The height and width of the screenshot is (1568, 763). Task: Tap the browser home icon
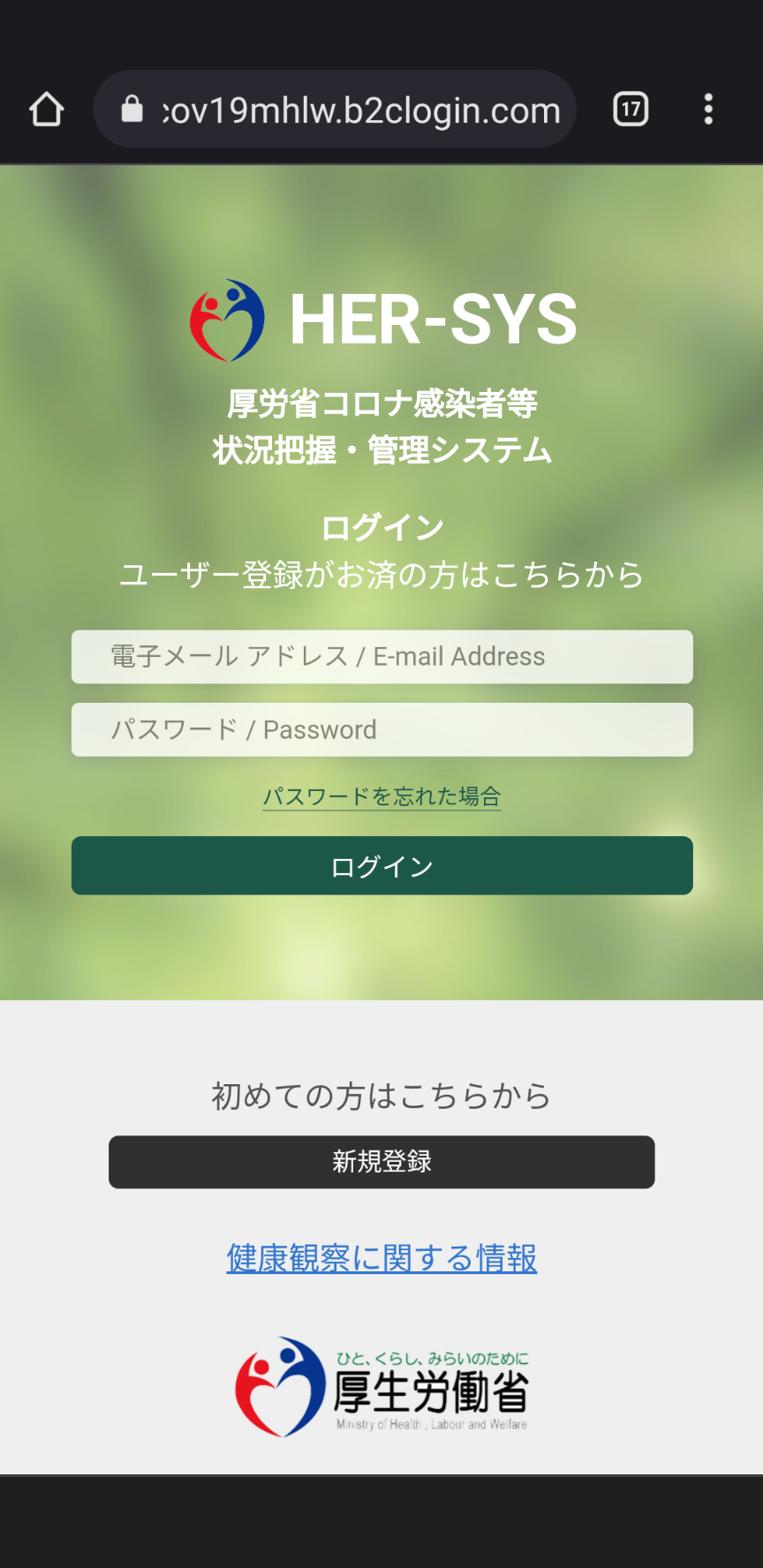(x=47, y=109)
